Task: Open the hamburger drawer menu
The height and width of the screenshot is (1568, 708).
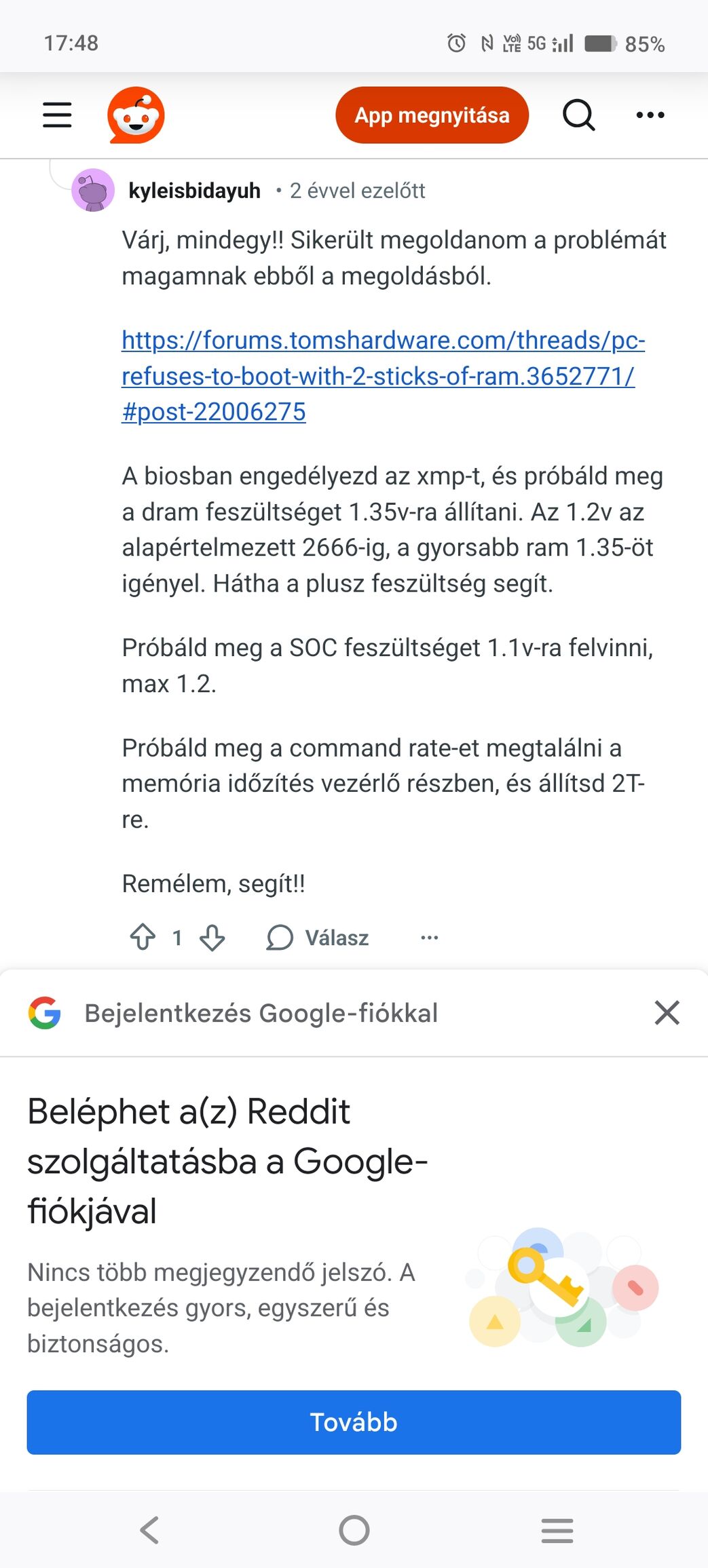Action: click(57, 115)
